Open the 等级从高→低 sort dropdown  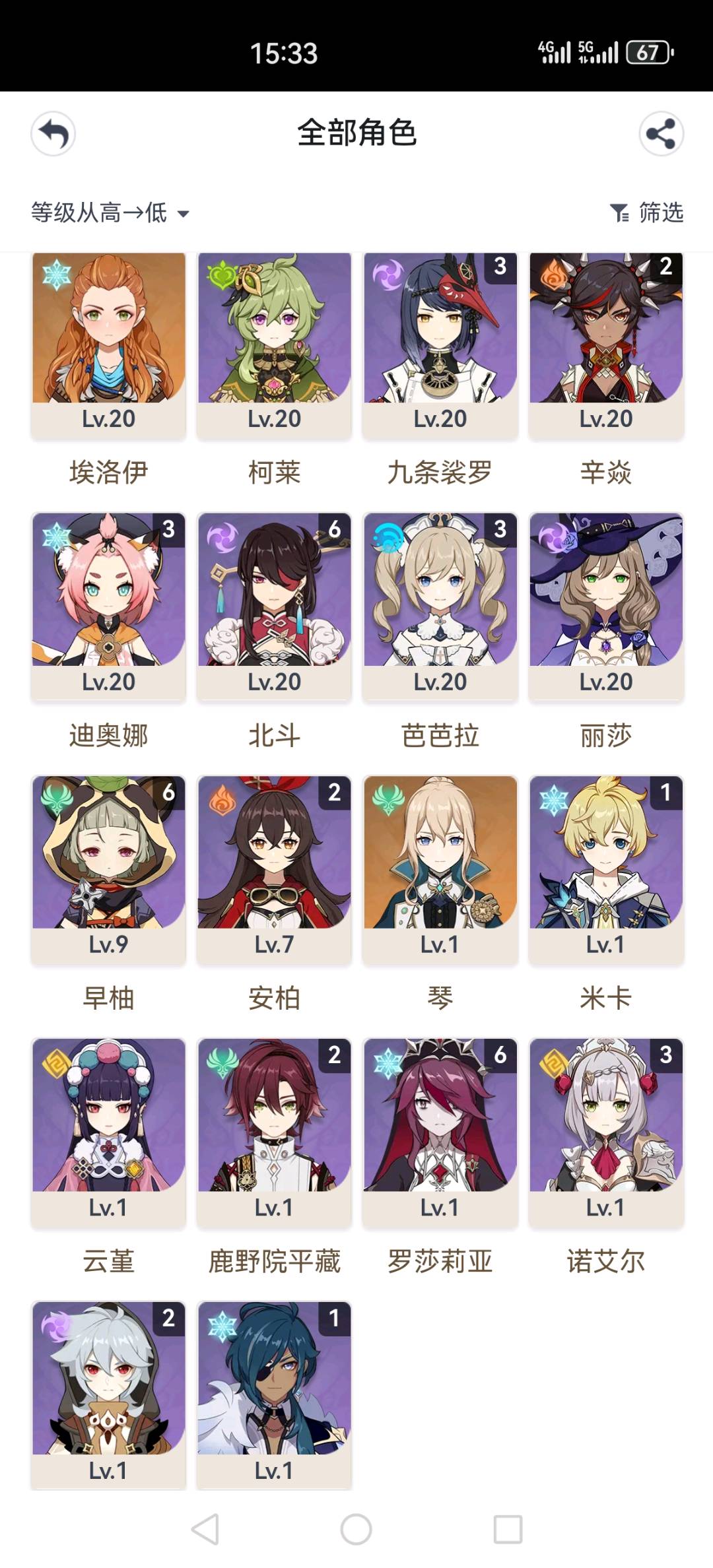coord(110,212)
